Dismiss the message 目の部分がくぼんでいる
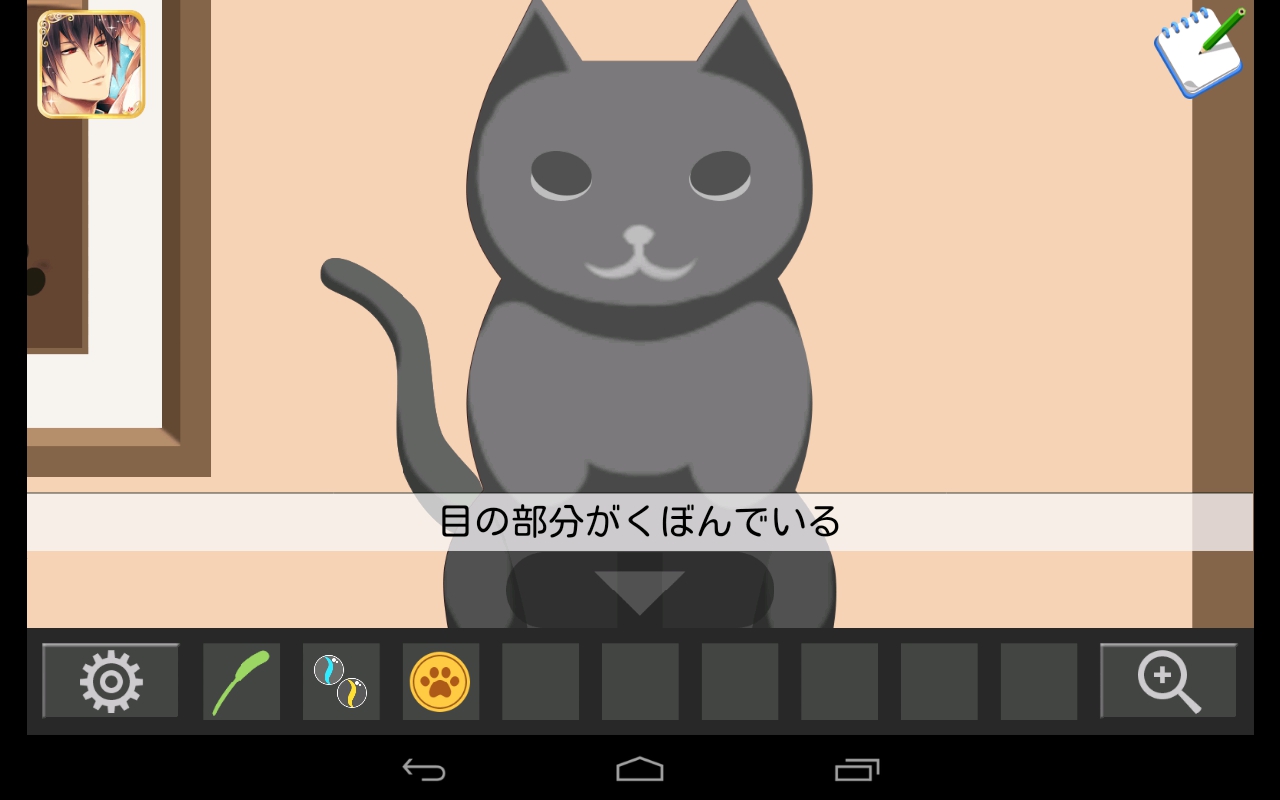1280x800 pixels. [640, 522]
